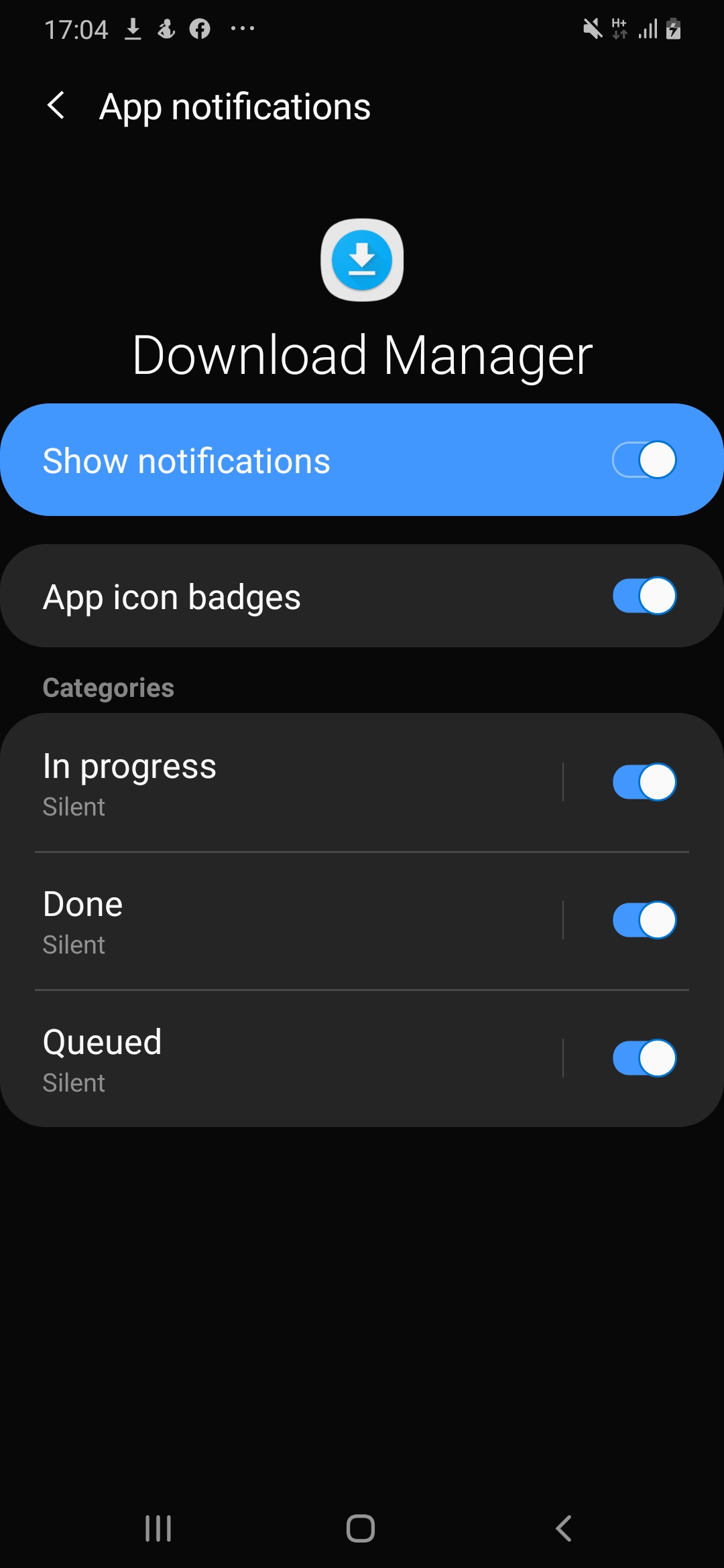Turn off Queued notifications

(x=644, y=1058)
